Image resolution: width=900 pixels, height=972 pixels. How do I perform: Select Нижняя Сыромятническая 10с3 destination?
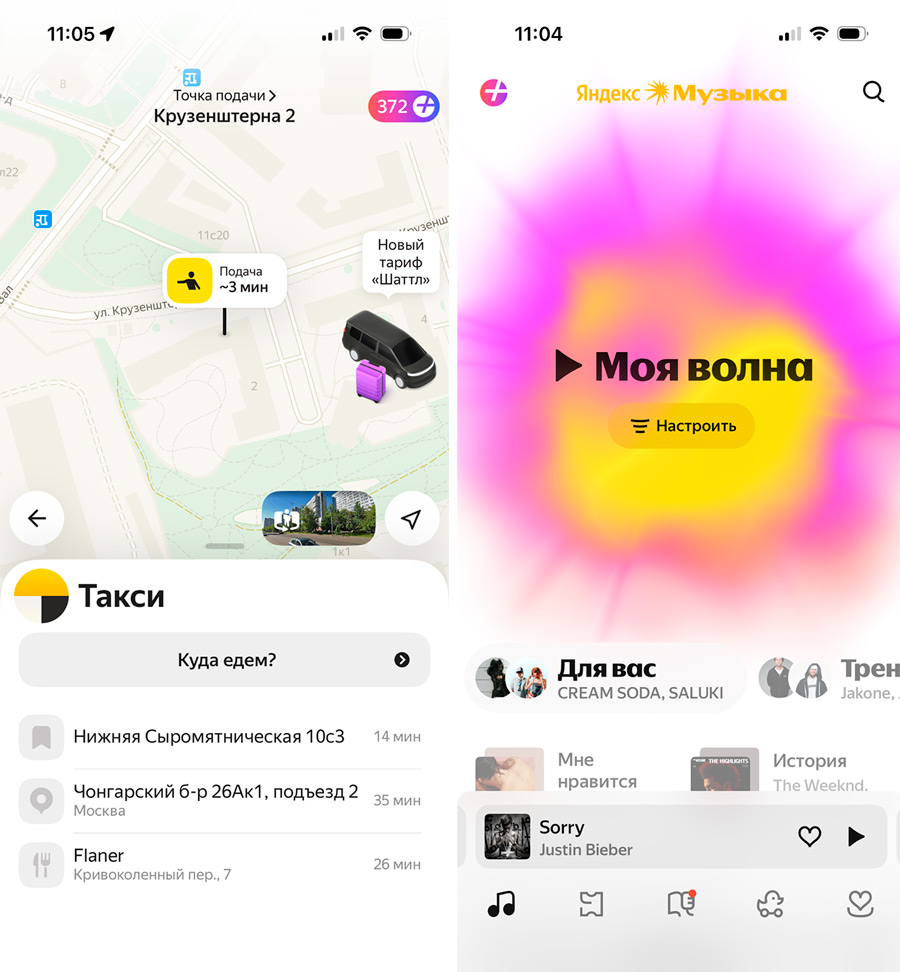[208, 737]
